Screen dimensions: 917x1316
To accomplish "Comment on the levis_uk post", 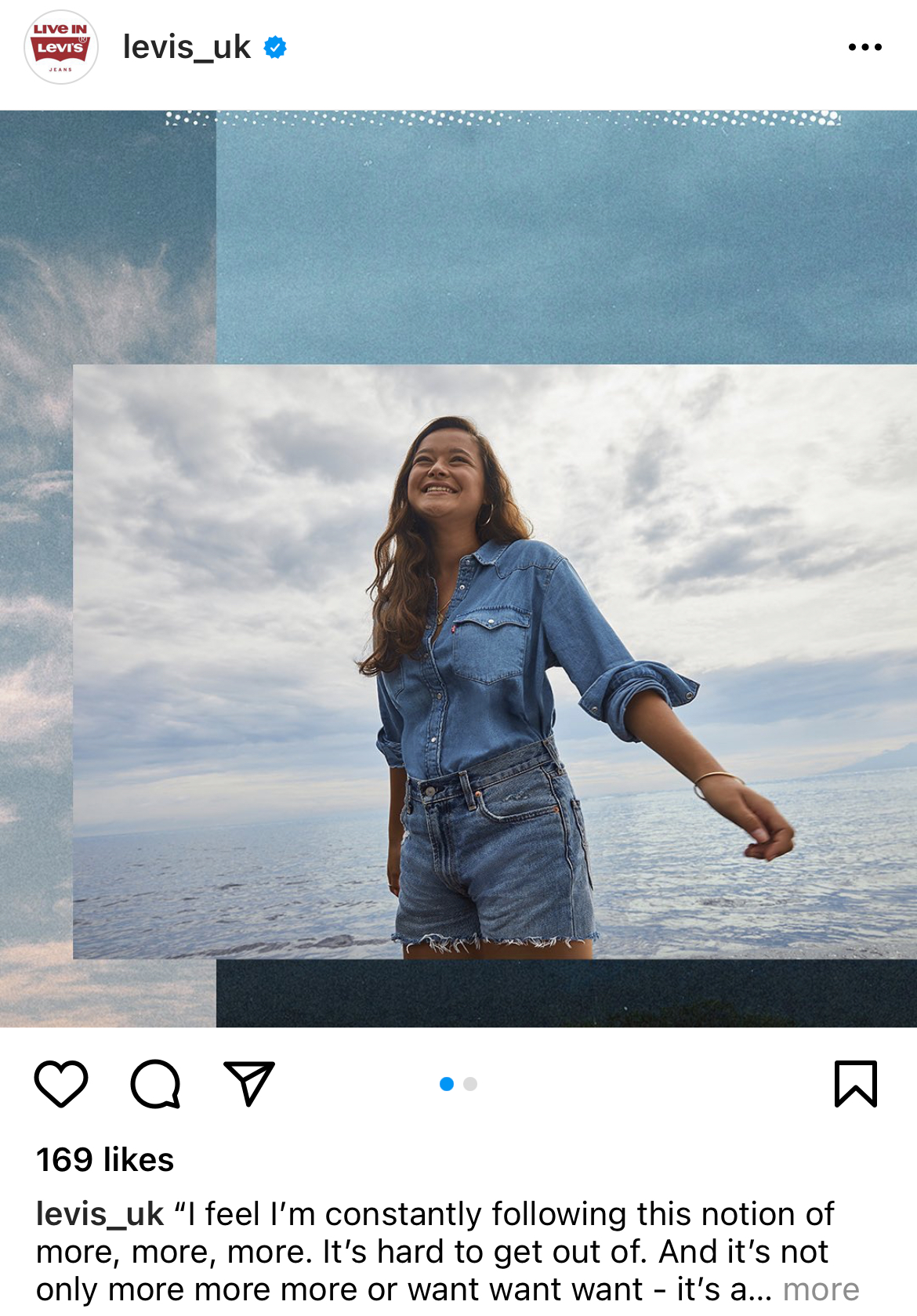I will tap(155, 1084).
